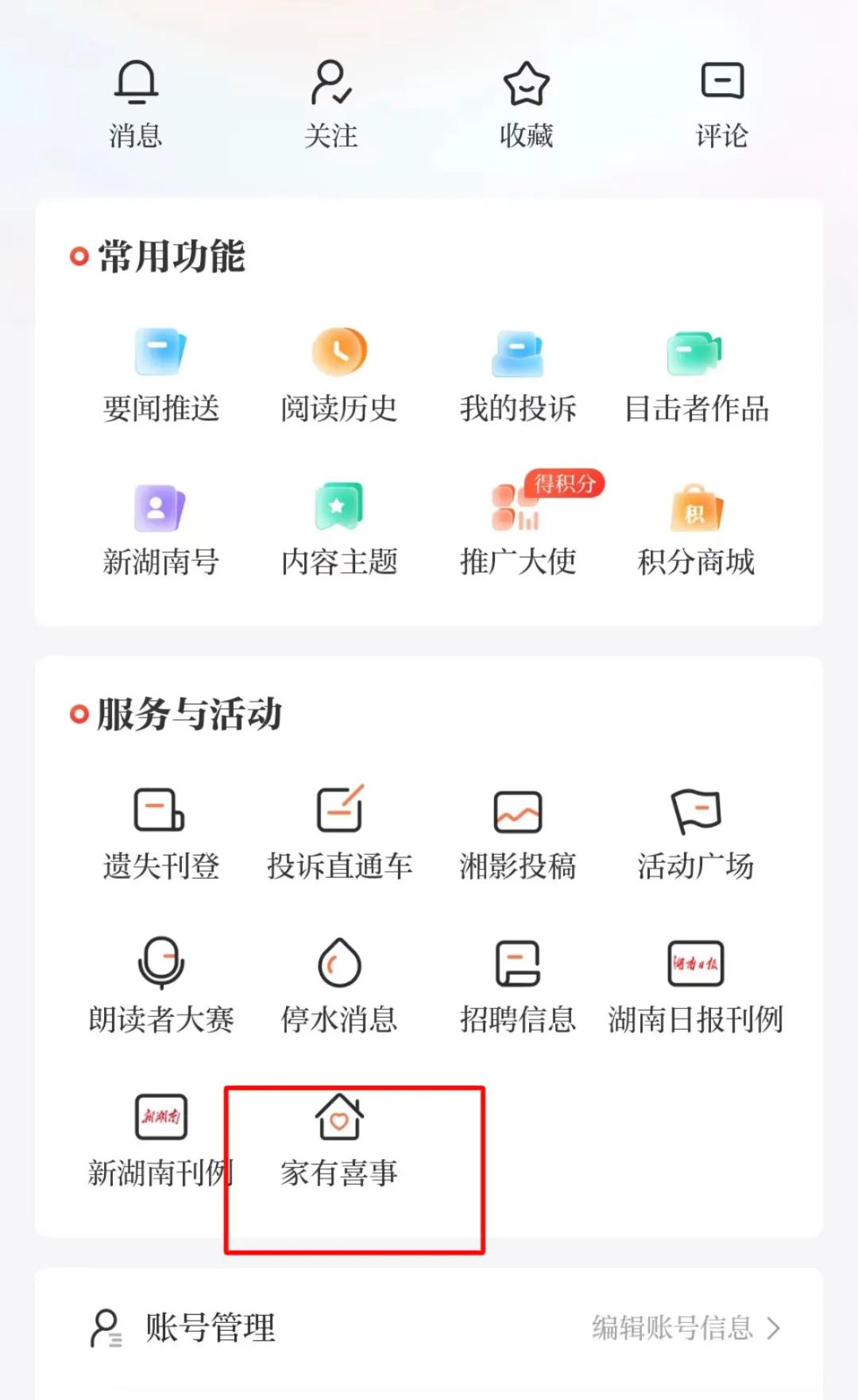Open 招聘信息 job listings
The height and width of the screenshot is (1400, 858).
(518, 985)
